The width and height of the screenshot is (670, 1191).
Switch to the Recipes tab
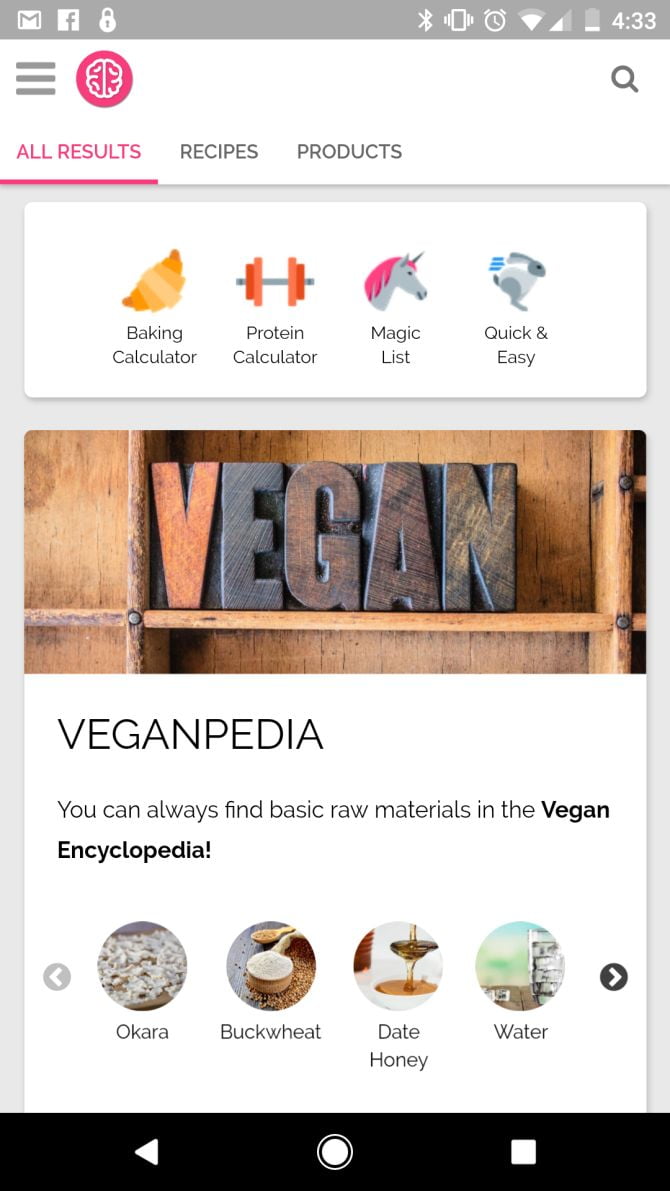pos(219,151)
